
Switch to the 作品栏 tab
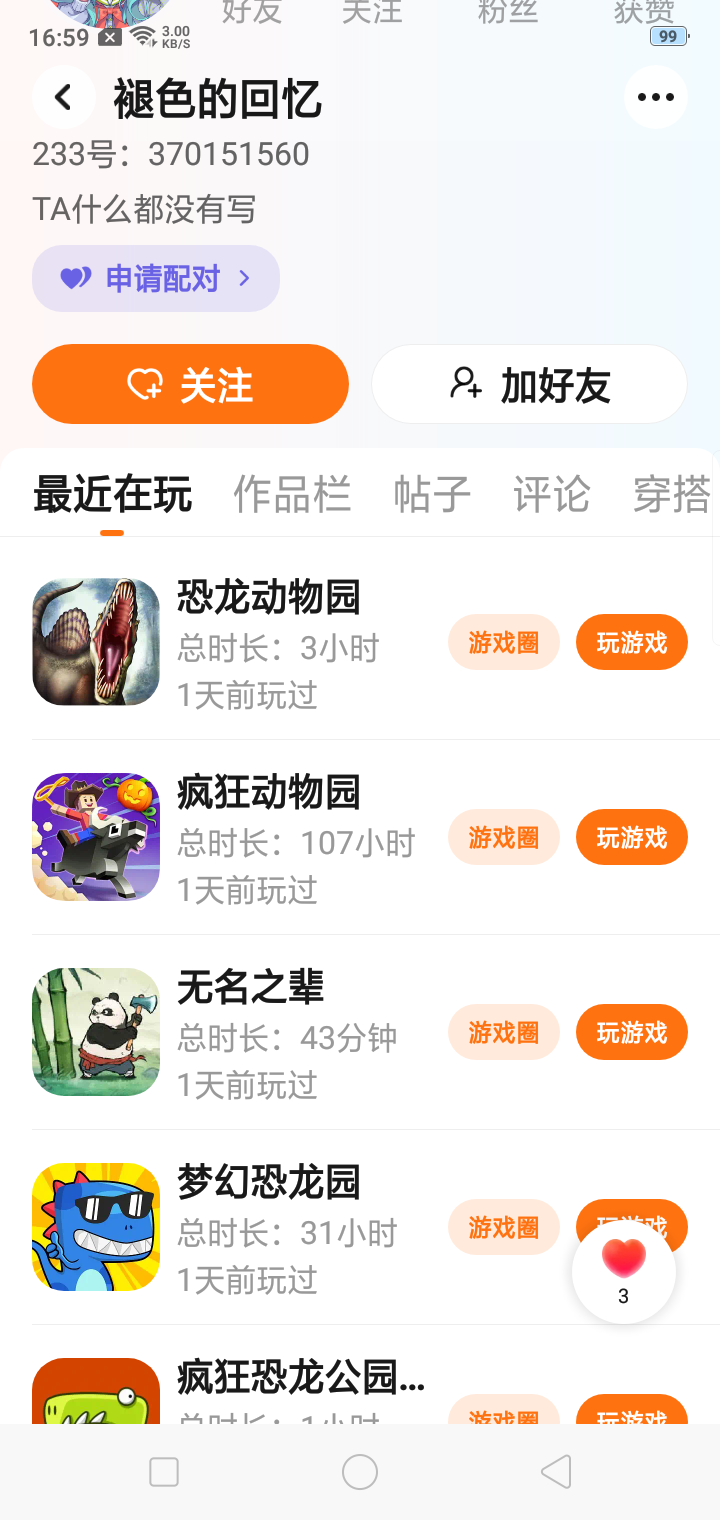coord(292,495)
